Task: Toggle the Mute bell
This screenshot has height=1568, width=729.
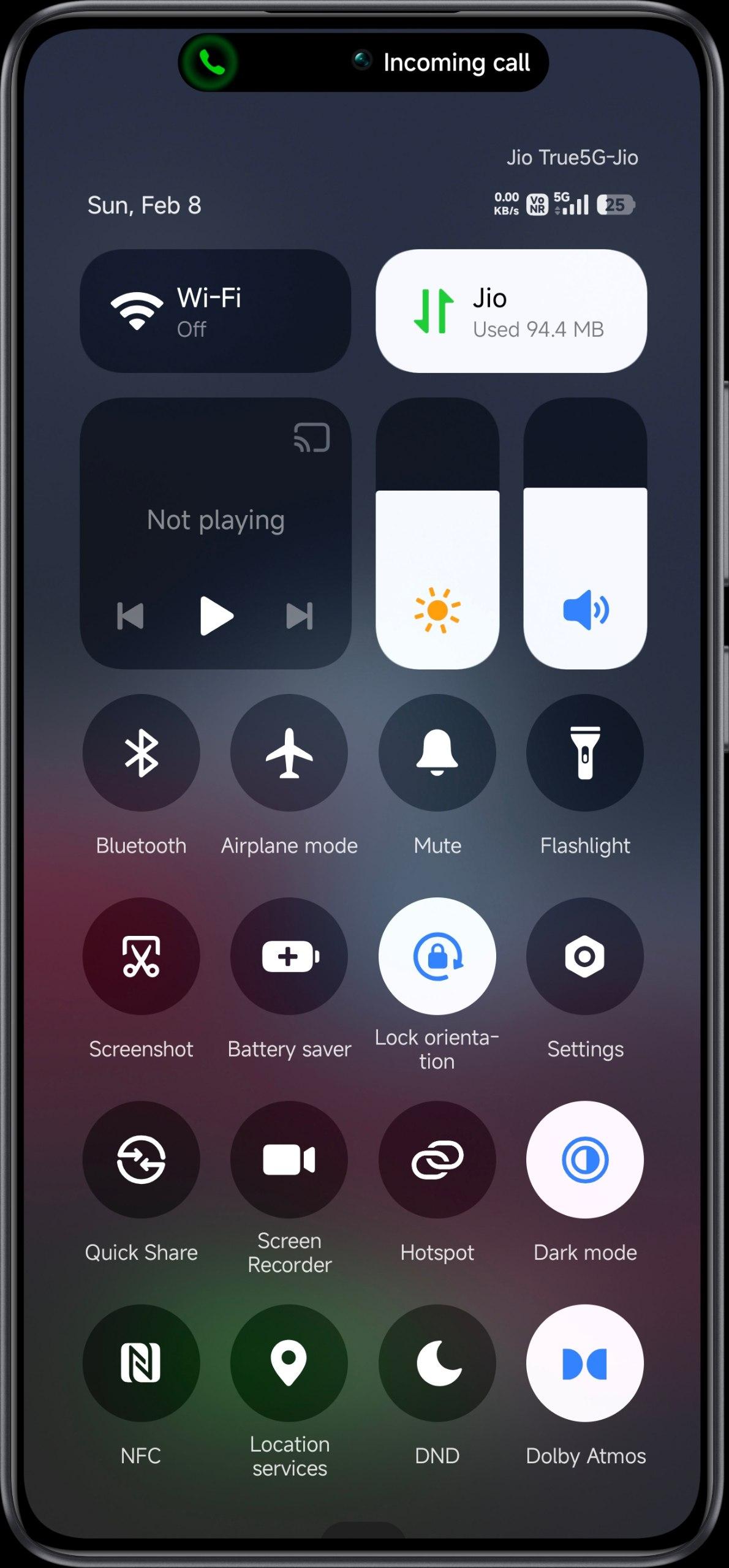Action: (437, 752)
